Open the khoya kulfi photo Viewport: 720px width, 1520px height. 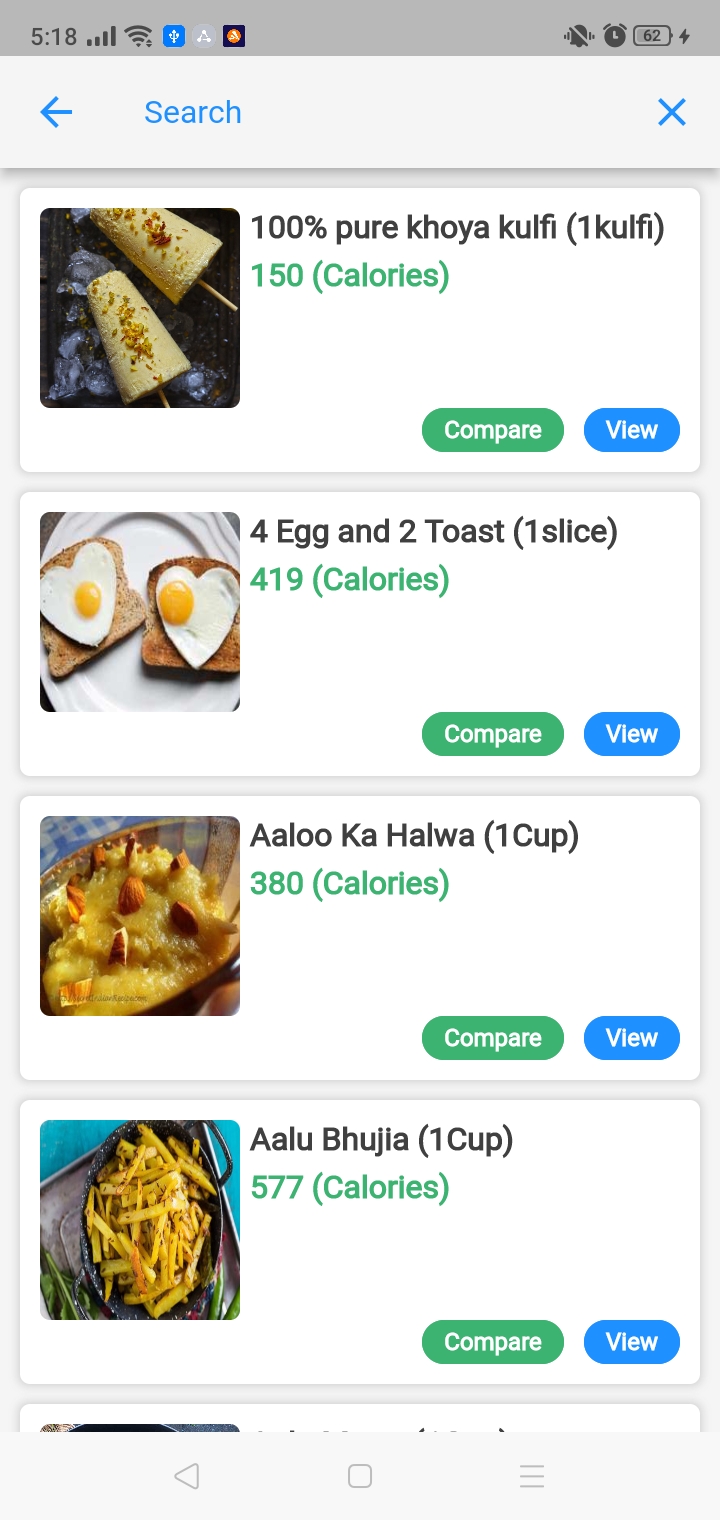pyautogui.click(x=140, y=308)
